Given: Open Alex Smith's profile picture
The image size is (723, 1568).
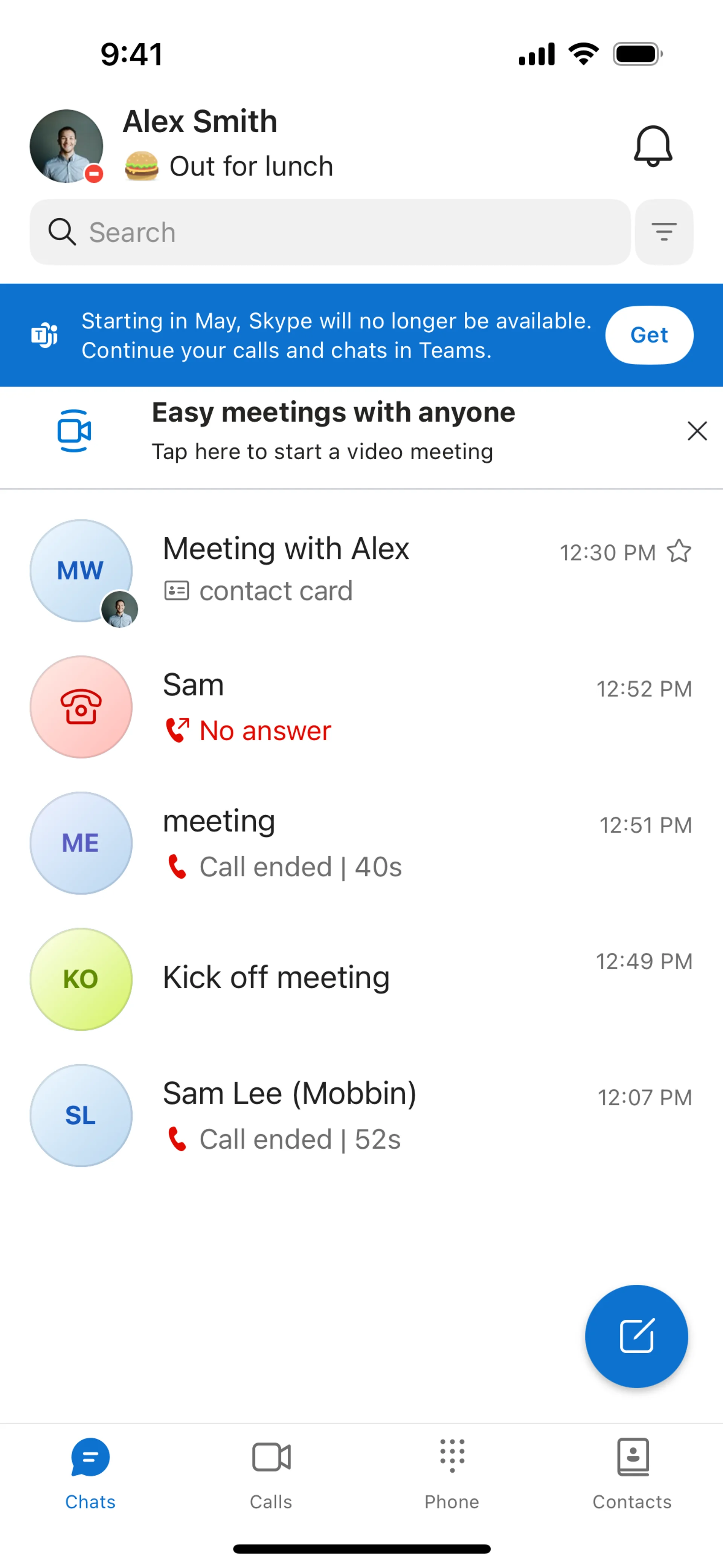Looking at the screenshot, I should coord(66,146).
